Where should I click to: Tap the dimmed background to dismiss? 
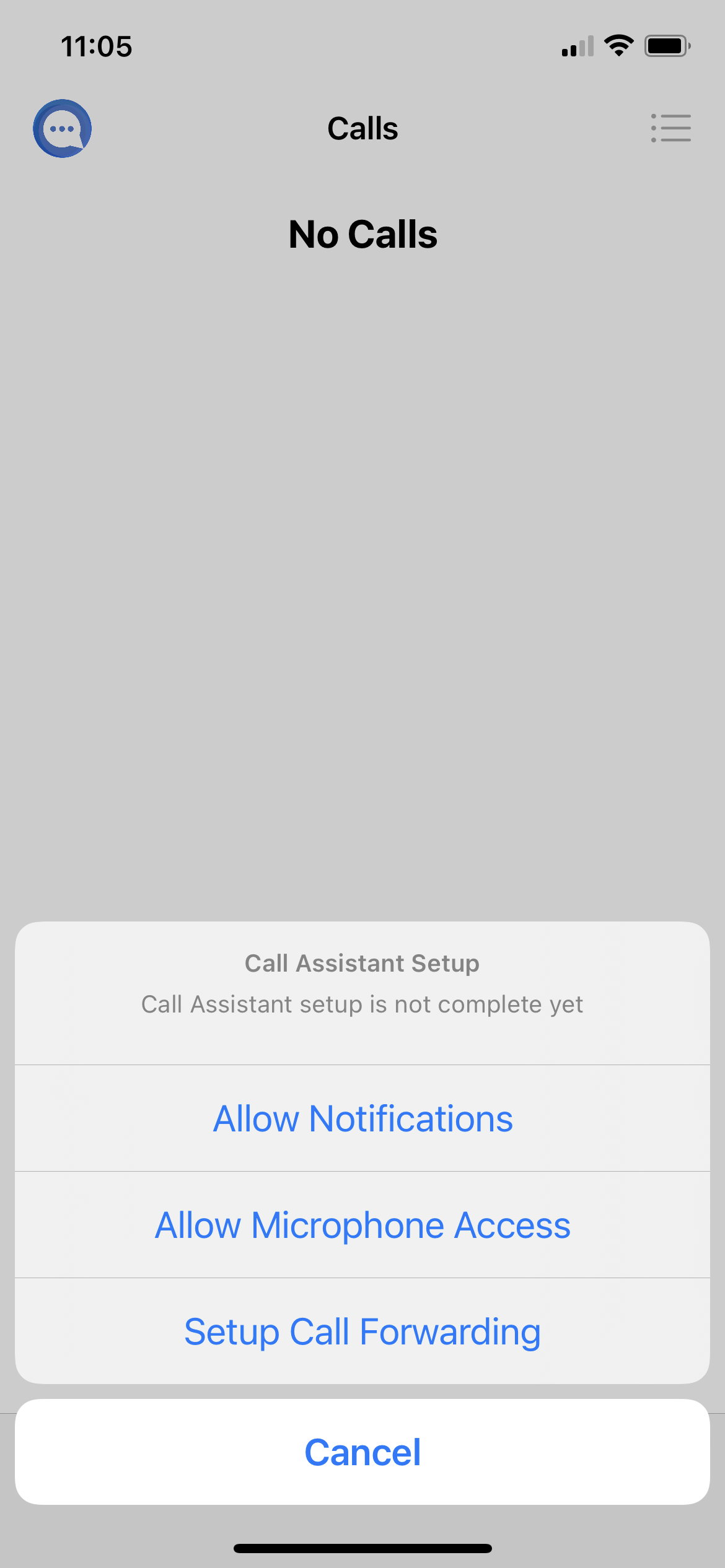click(x=362, y=557)
